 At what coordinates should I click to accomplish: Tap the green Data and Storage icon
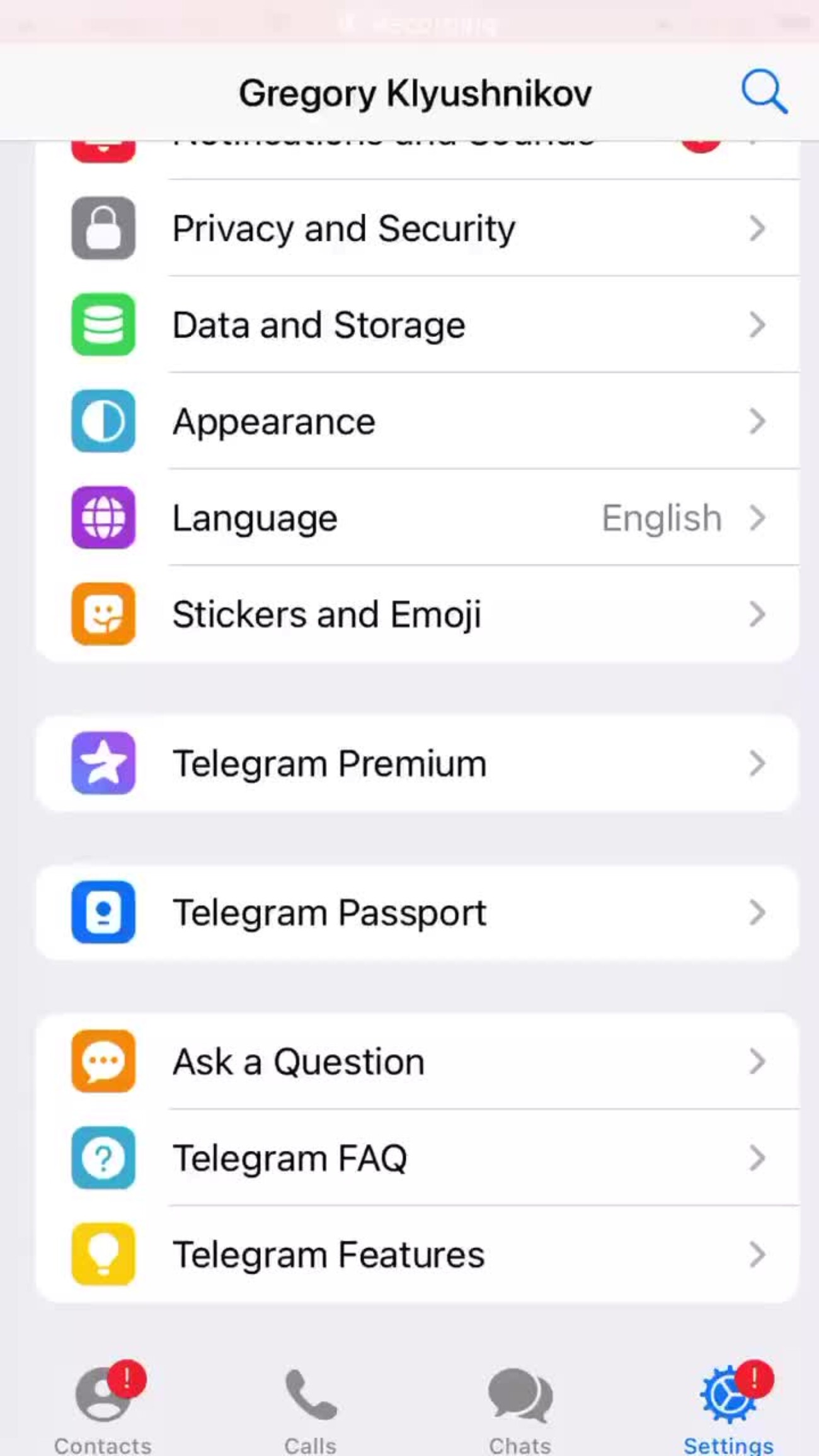point(103,325)
